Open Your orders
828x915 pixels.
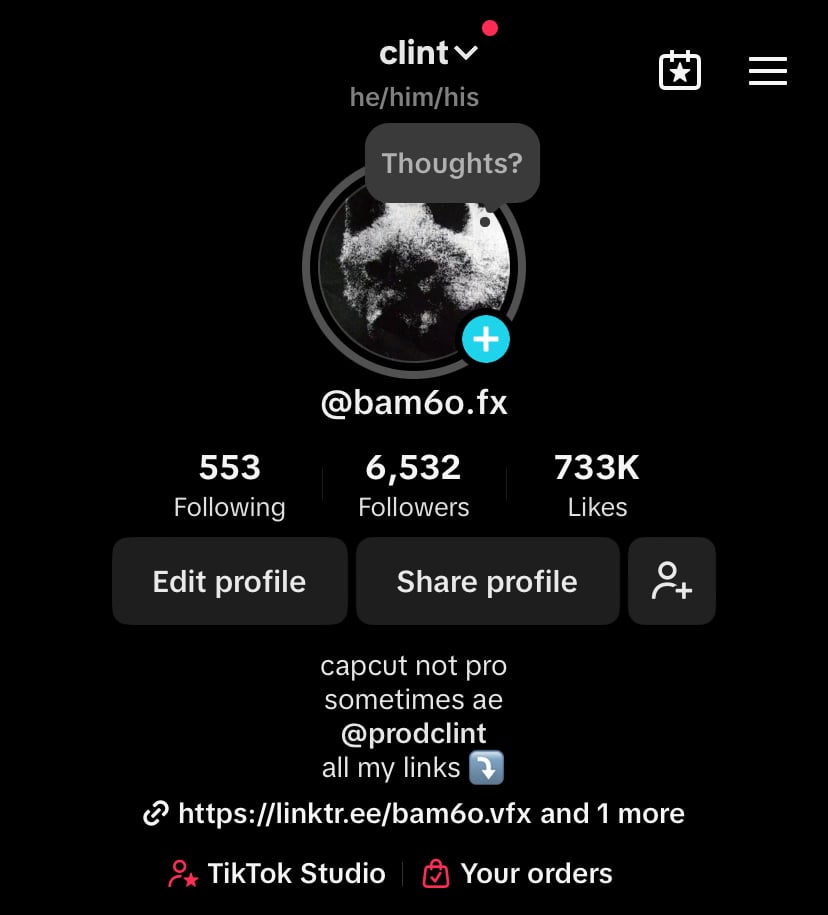coord(518,873)
